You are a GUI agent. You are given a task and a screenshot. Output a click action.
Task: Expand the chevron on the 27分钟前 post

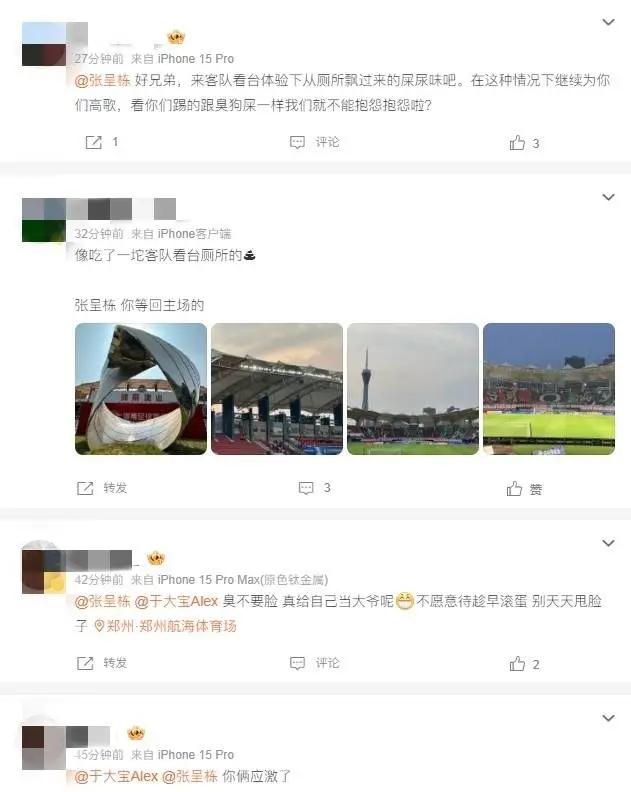click(608, 21)
